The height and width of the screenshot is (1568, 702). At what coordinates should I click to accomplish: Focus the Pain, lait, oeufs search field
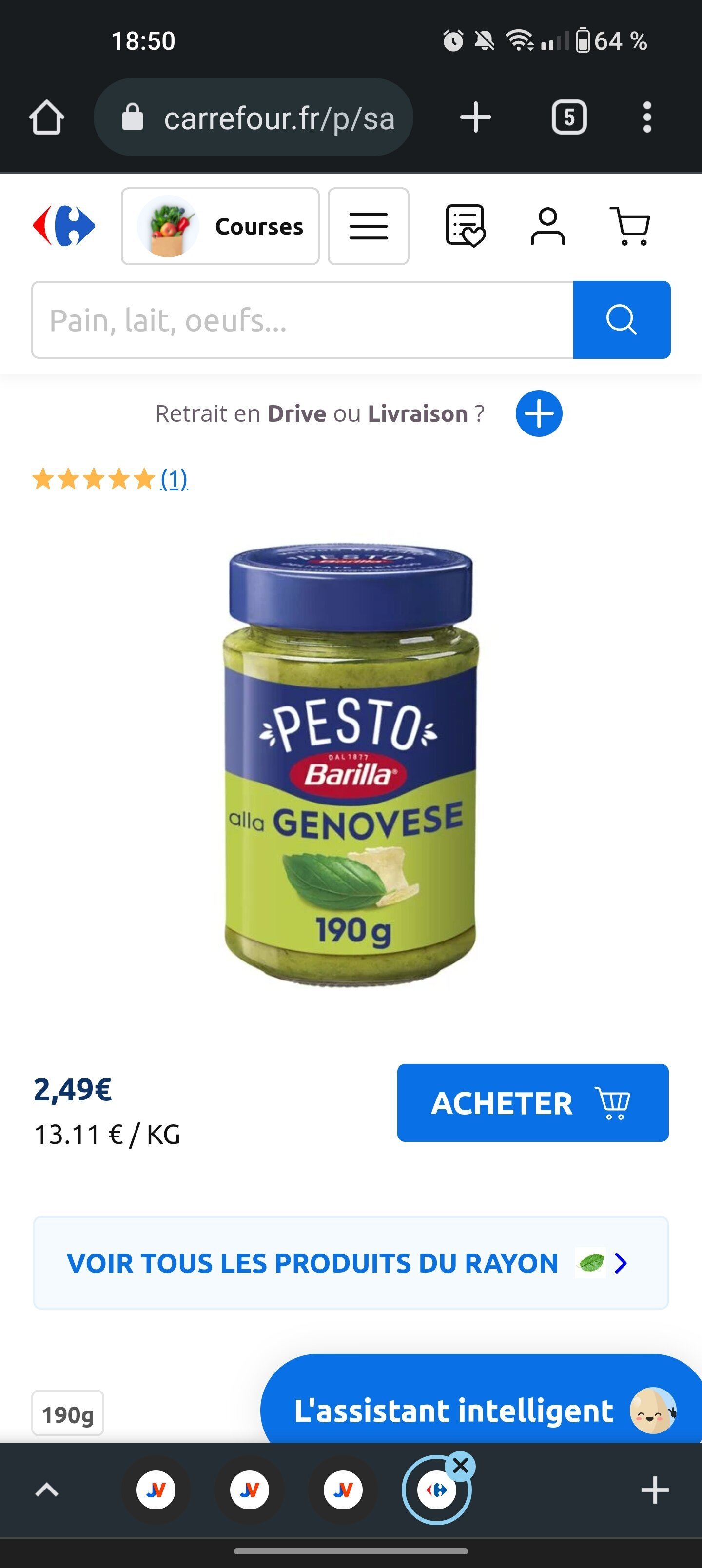coord(303,319)
